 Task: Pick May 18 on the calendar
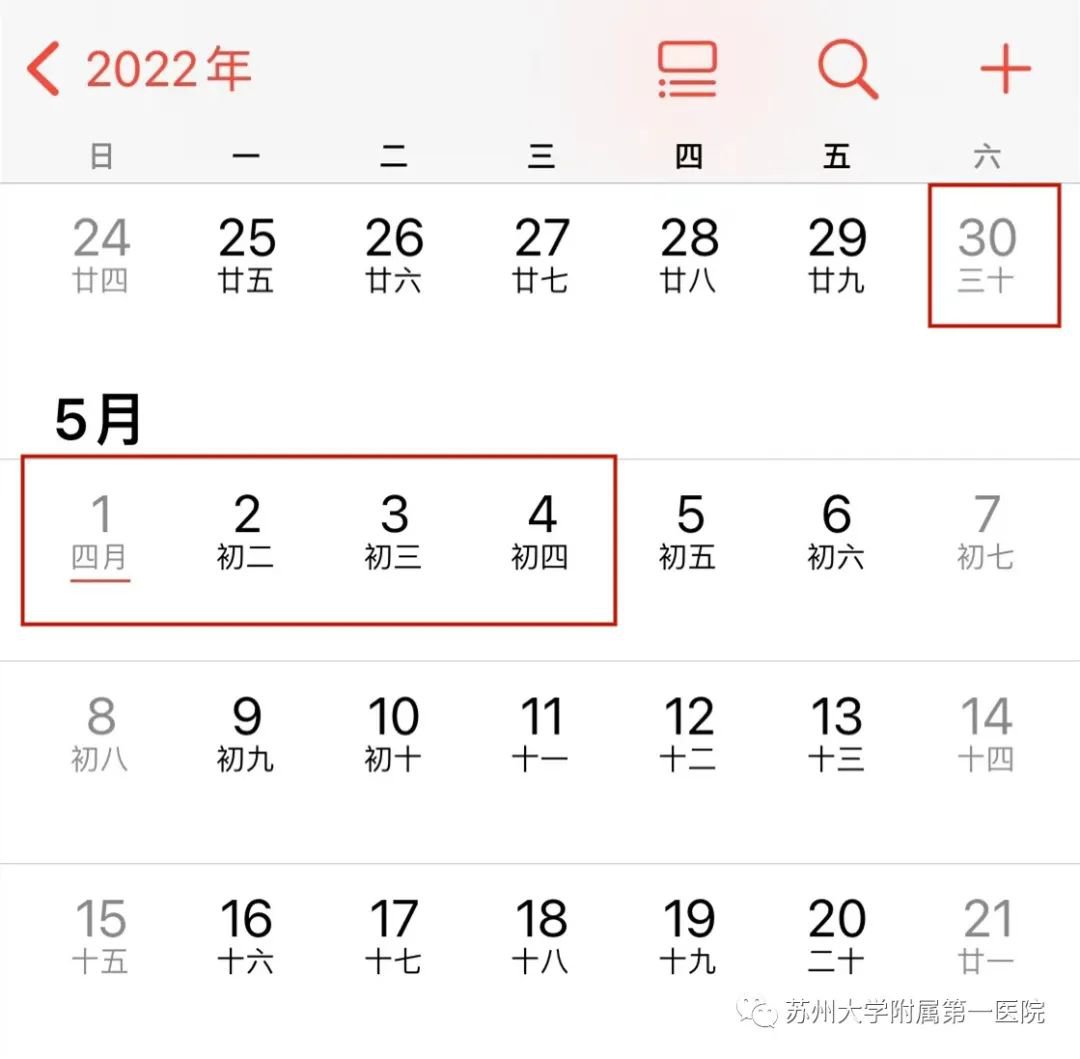pos(541,934)
